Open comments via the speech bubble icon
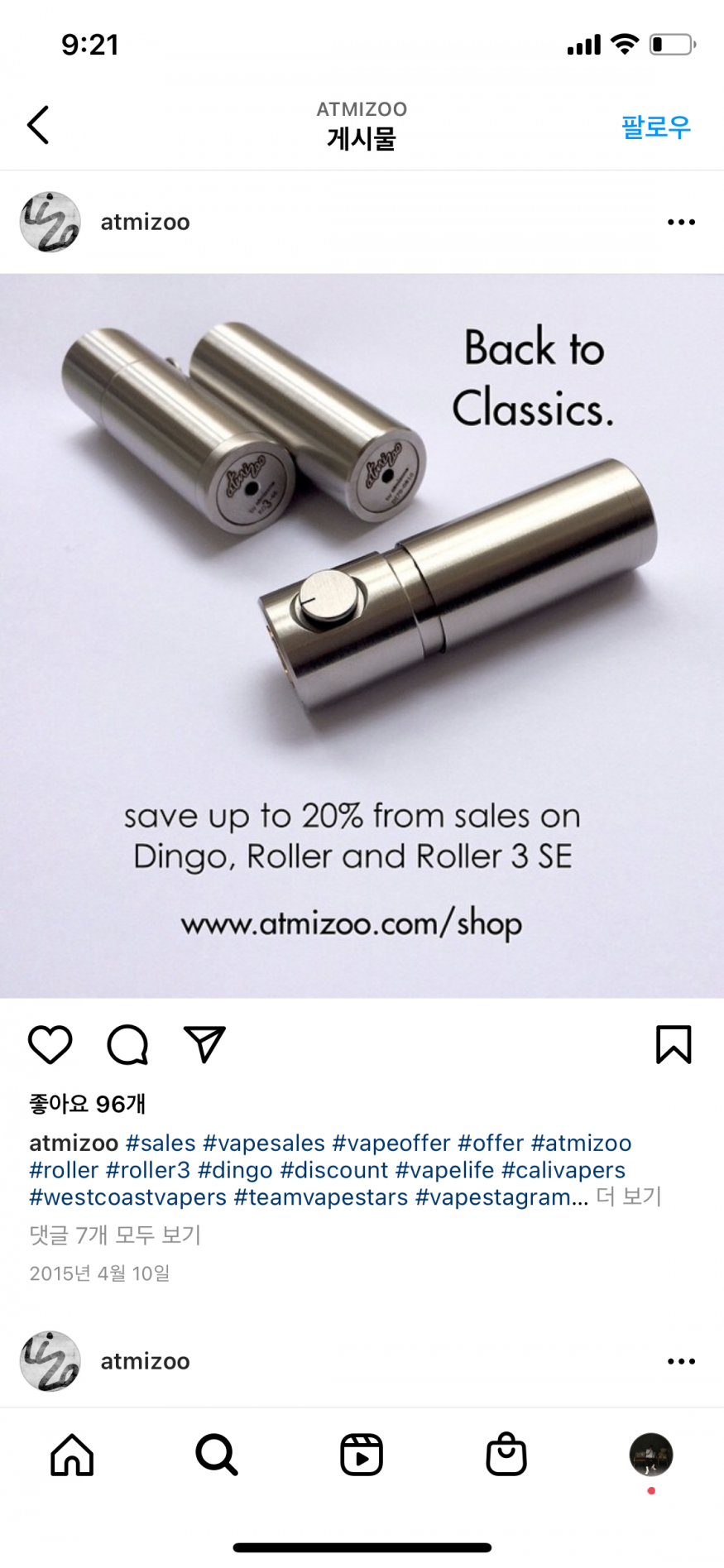 pyautogui.click(x=127, y=1044)
